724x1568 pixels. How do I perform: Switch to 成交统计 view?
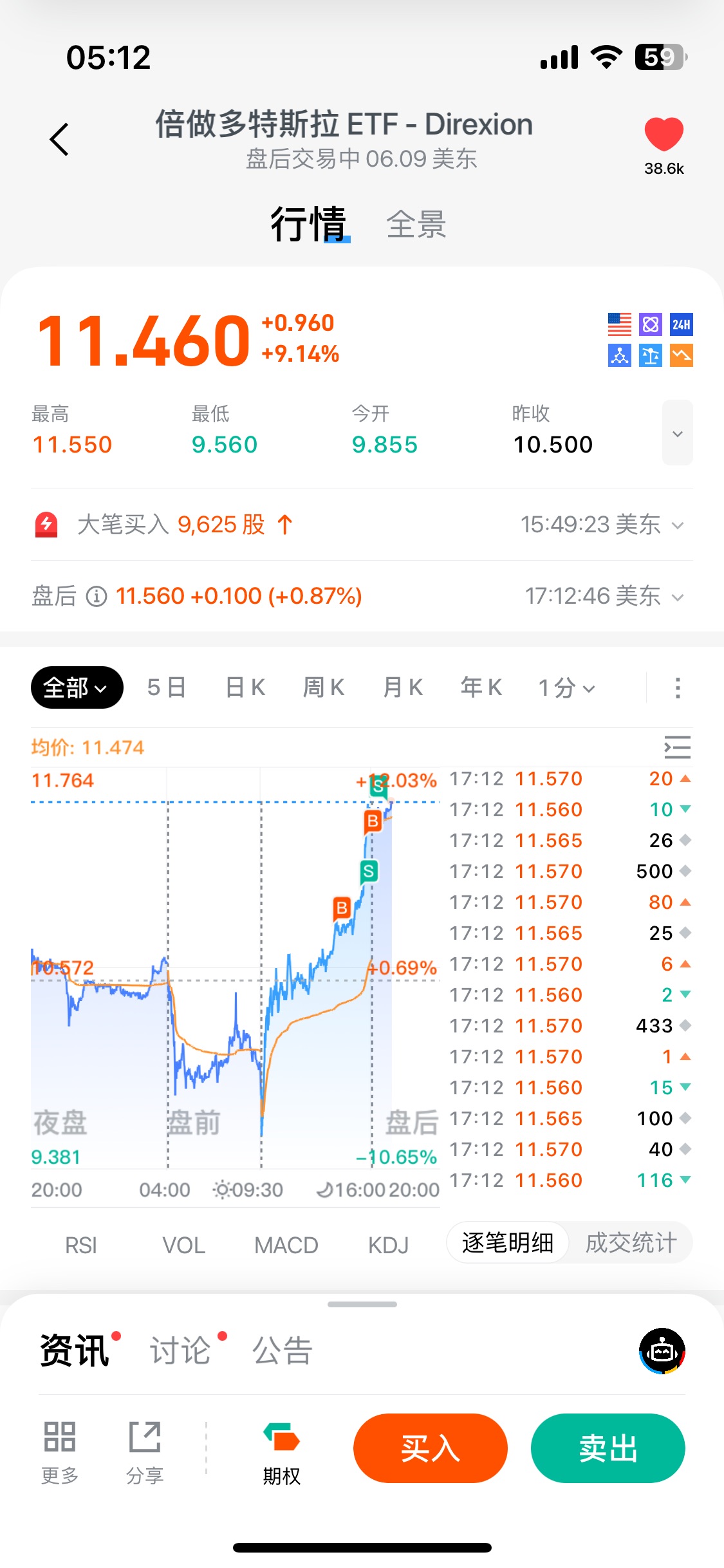[631, 1243]
